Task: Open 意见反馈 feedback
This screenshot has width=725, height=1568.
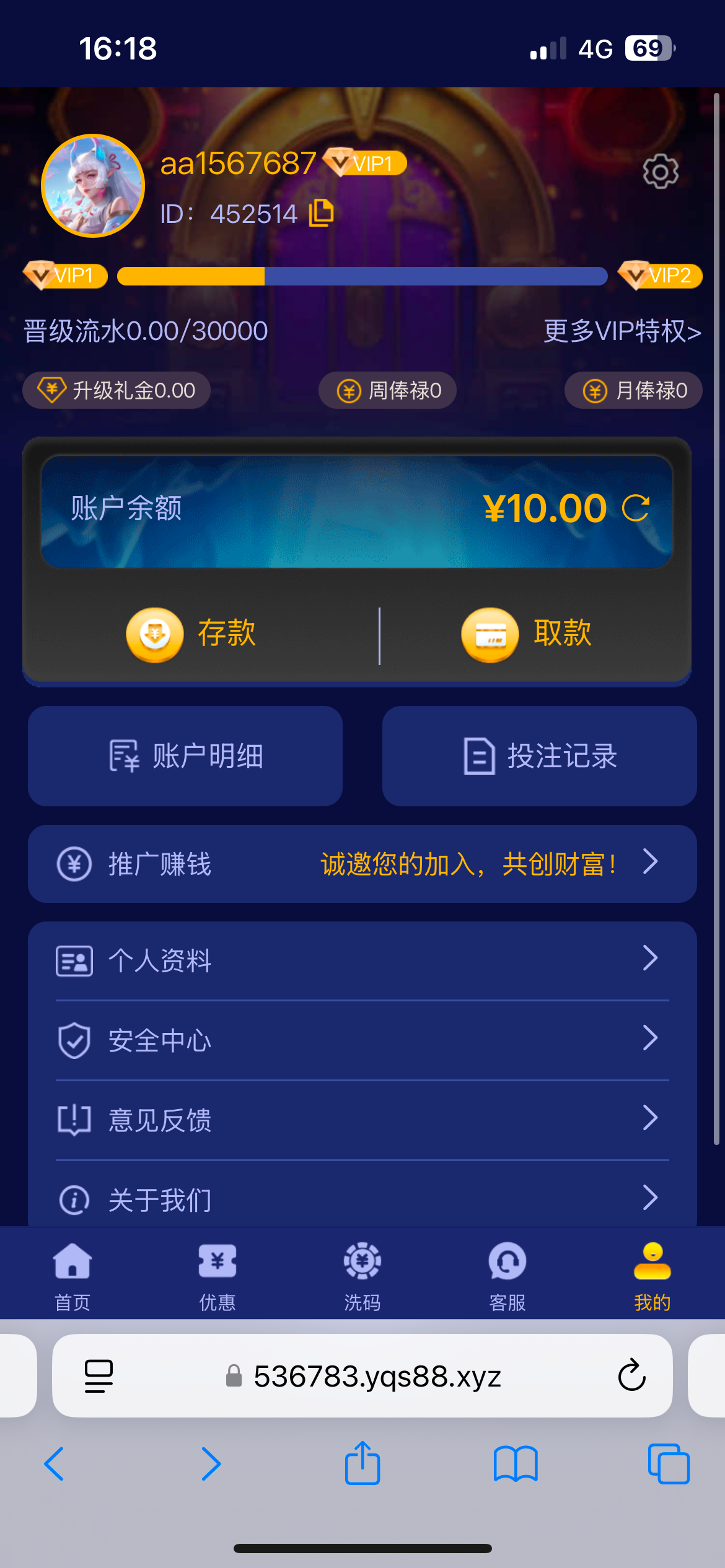Action: point(362,1120)
